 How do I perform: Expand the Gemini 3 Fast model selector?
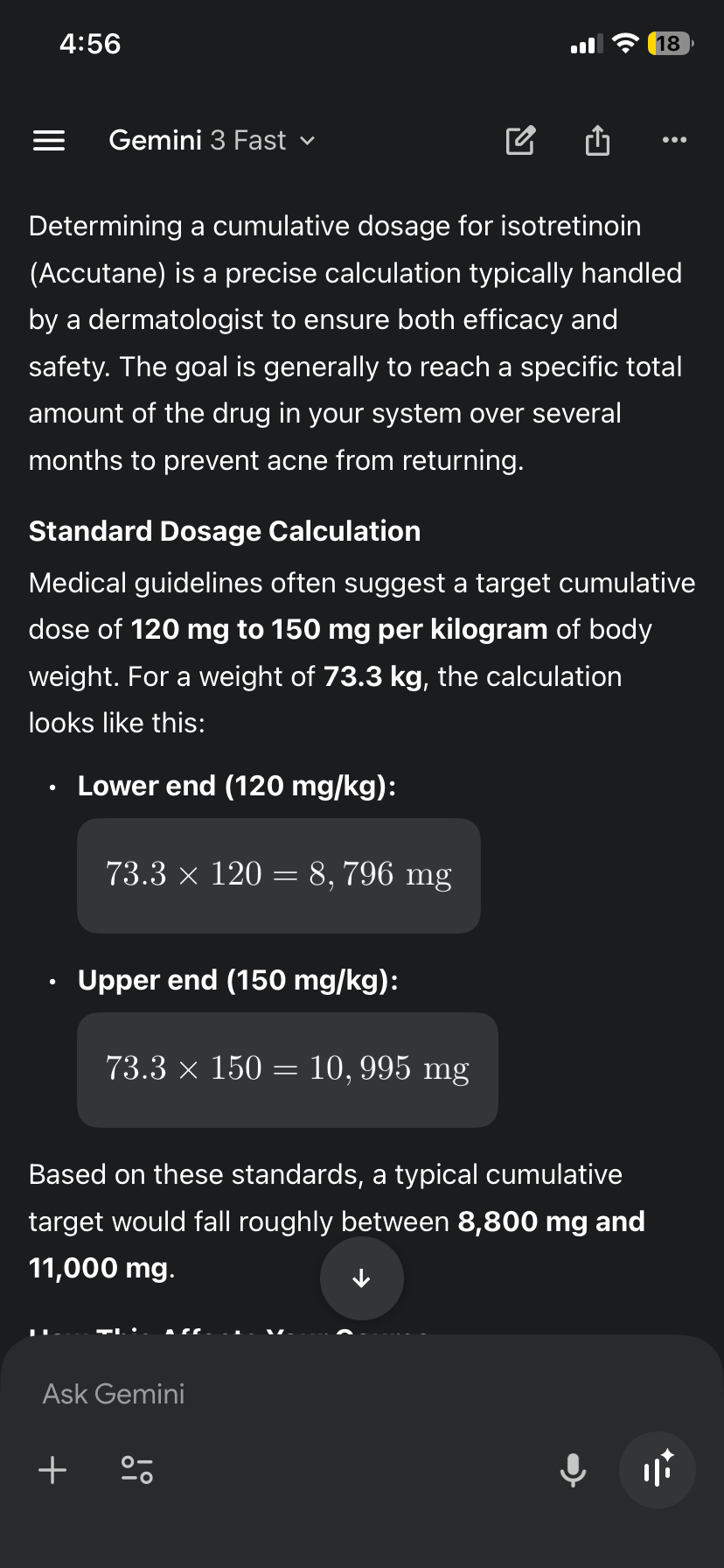pos(212,140)
